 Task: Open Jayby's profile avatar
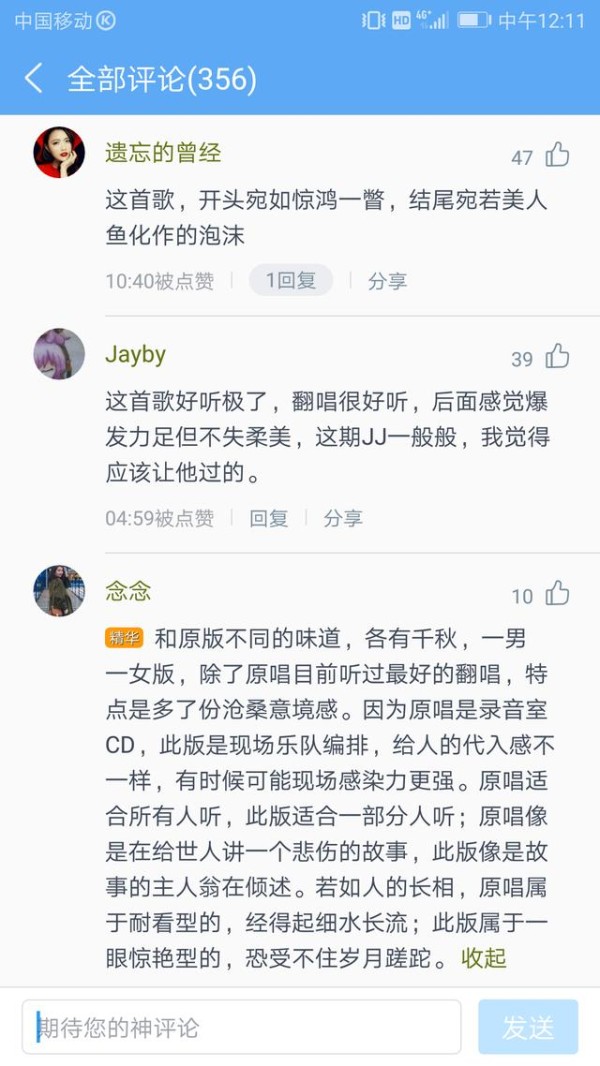tap(59, 354)
